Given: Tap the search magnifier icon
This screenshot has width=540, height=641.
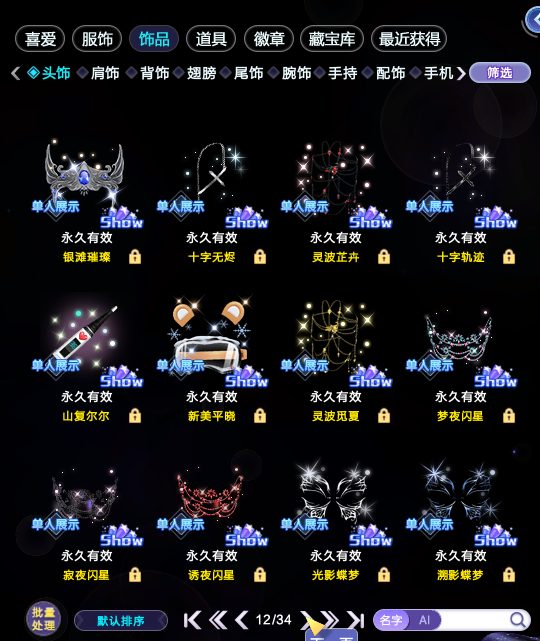Looking at the screenshot, I should click(518, 620).
